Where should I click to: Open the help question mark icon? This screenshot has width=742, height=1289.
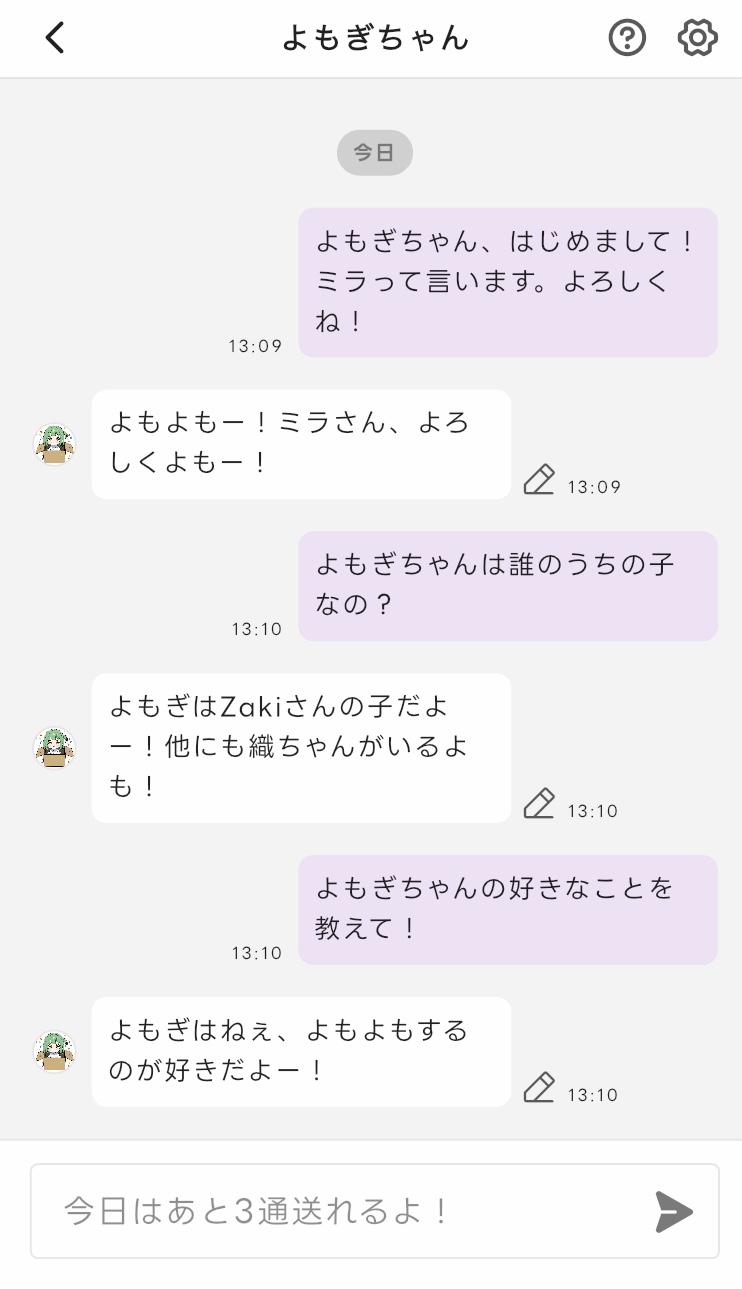(x=627, y=38)
